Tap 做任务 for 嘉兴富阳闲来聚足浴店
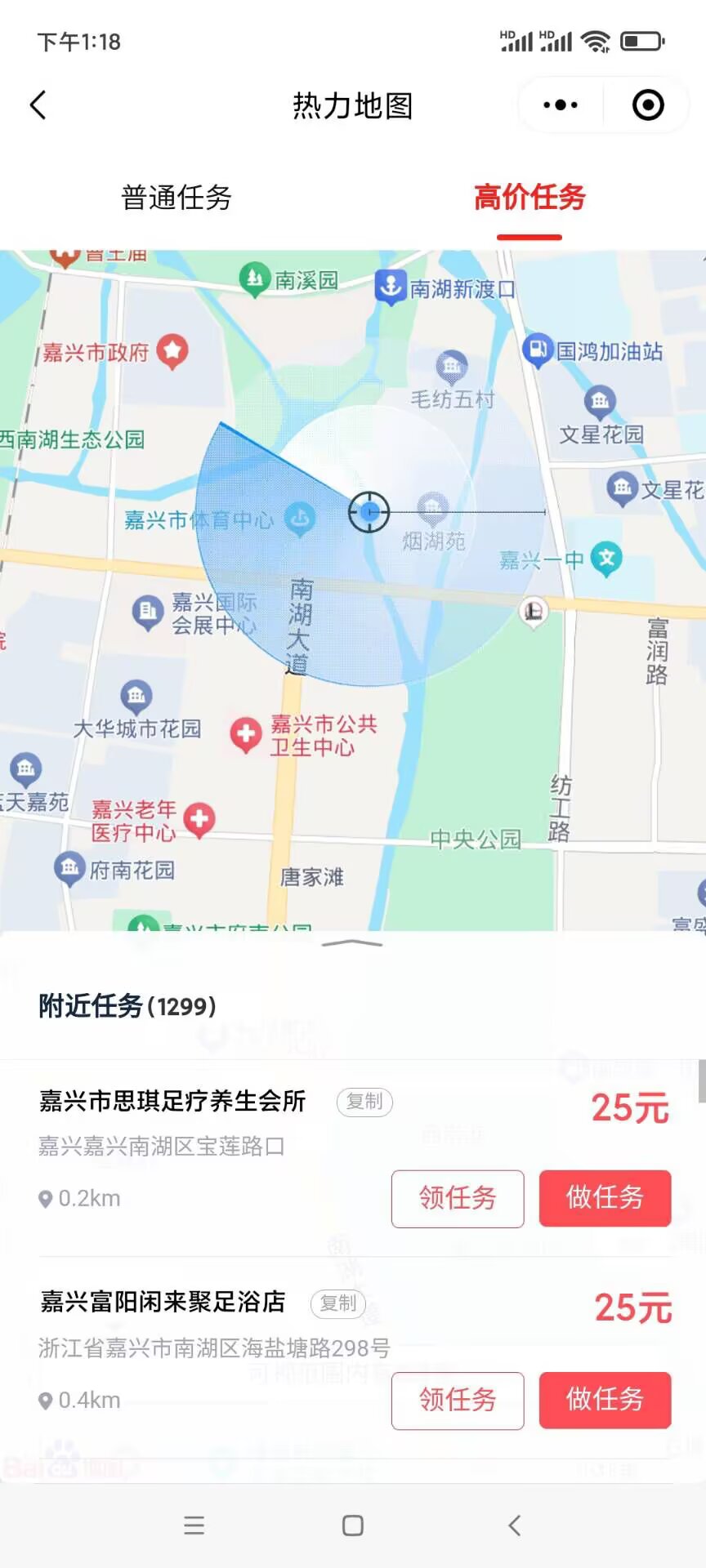 [x=605, y=1400]
